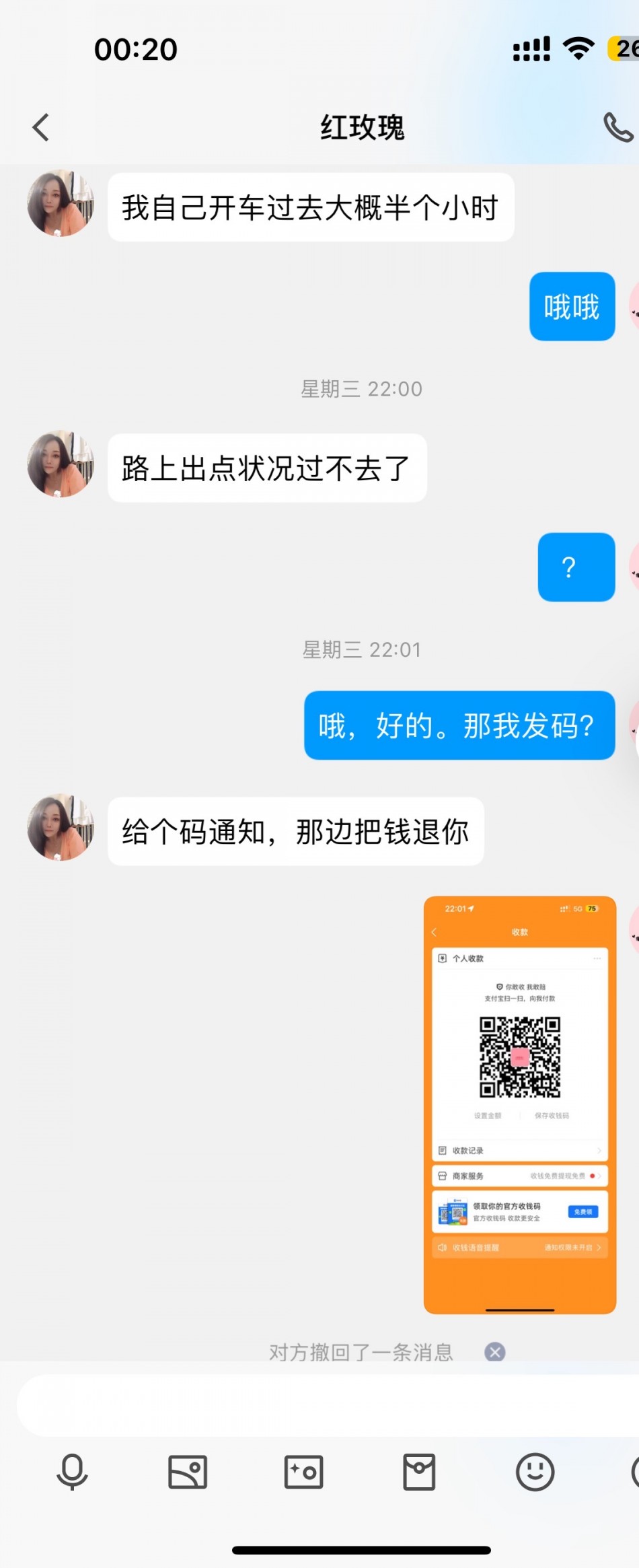View 红玫瑰's avatar beside 路上出点状况过不去了
639x1568 pixels.
point(61,464)
